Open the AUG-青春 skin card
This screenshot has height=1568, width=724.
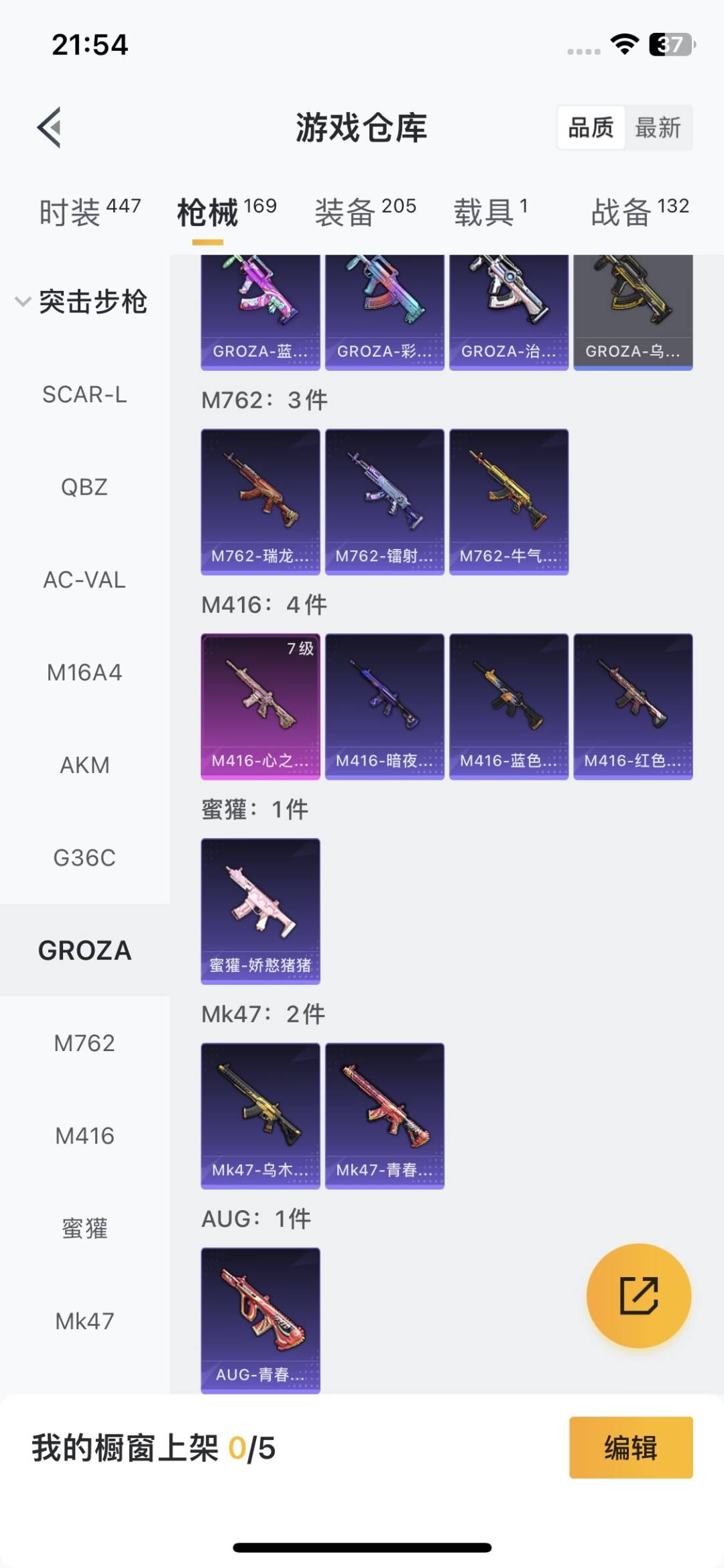click(x=260, y=1320)
